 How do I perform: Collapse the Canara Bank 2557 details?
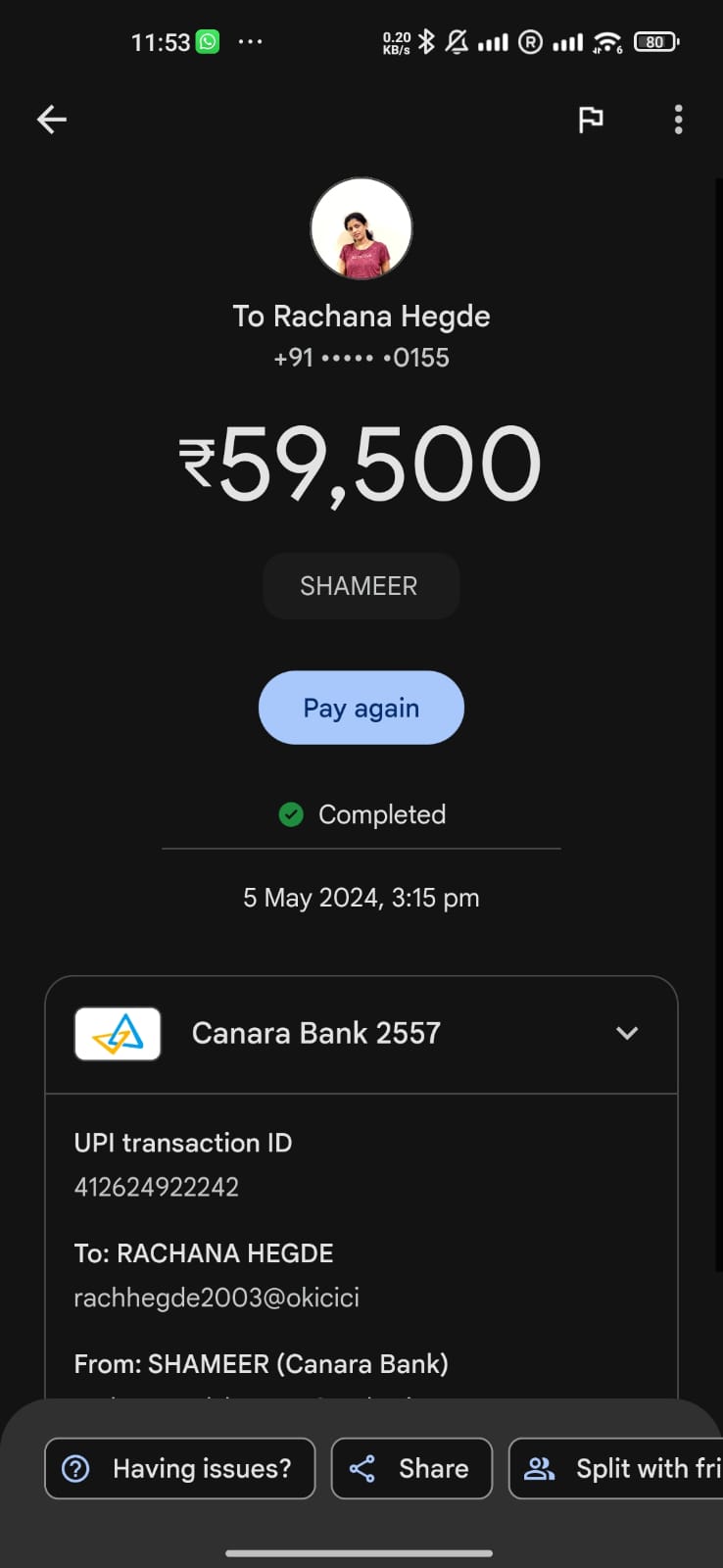627,1033
